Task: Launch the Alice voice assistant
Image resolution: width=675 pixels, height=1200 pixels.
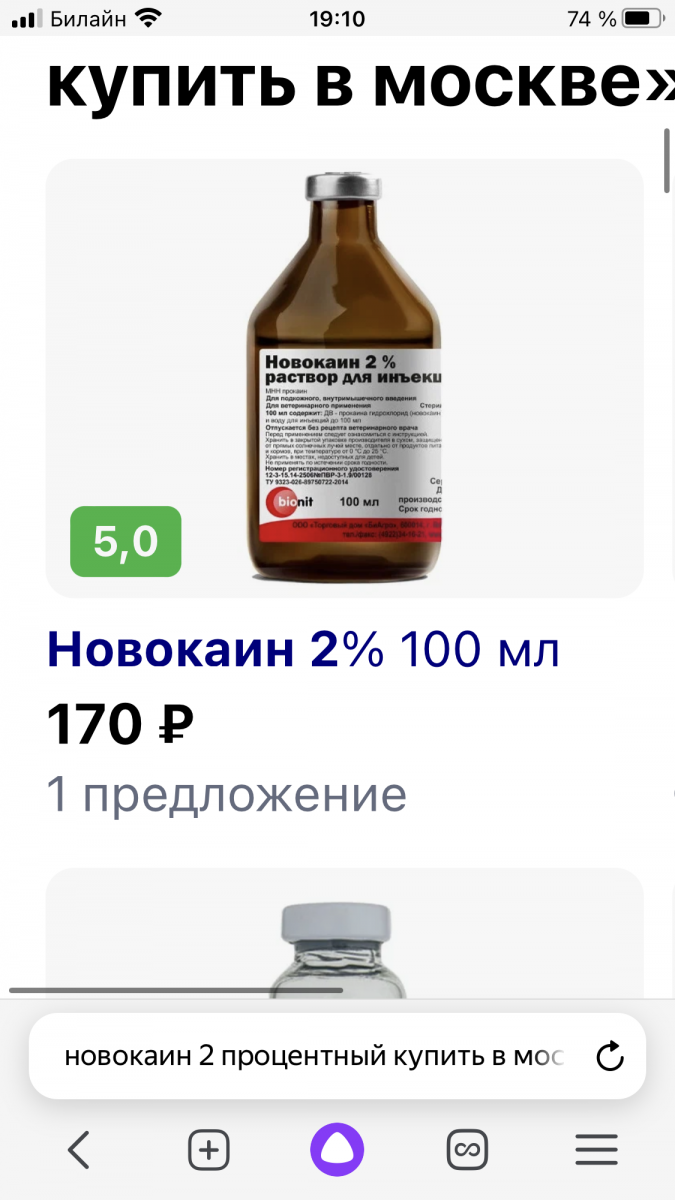Action: (x=337, y=1150)
